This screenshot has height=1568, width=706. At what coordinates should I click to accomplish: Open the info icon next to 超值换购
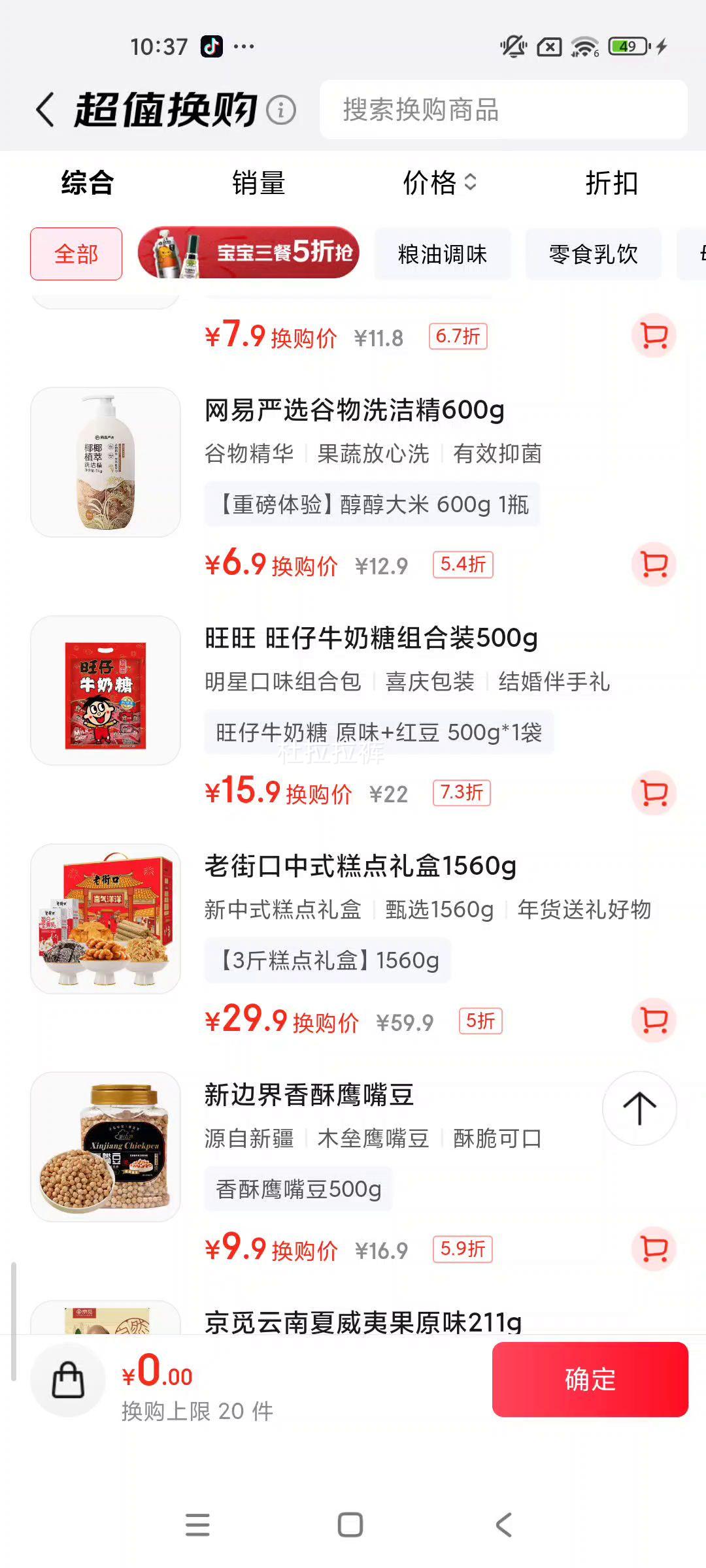click(x=281, y=110)
